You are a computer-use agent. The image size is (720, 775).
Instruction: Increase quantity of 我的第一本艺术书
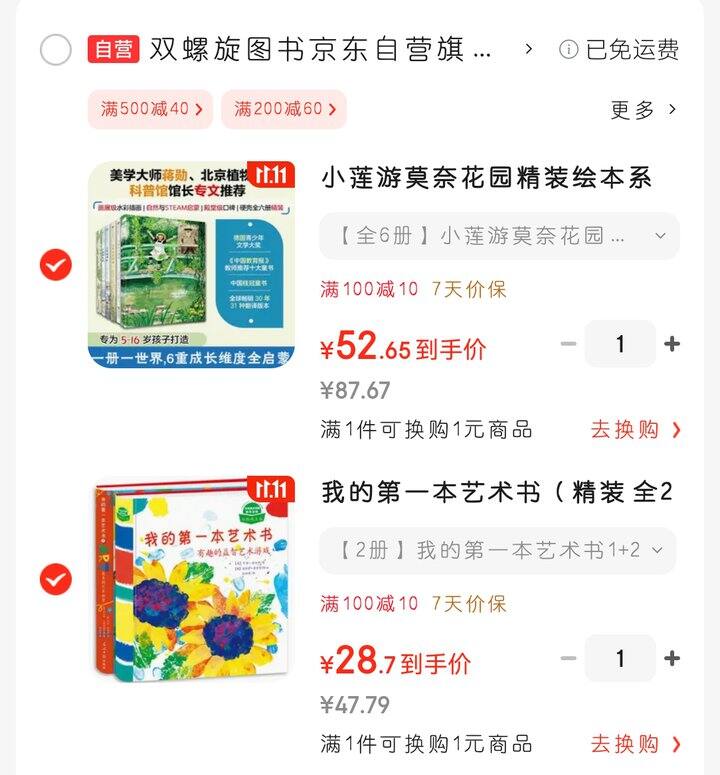(672, 658)
